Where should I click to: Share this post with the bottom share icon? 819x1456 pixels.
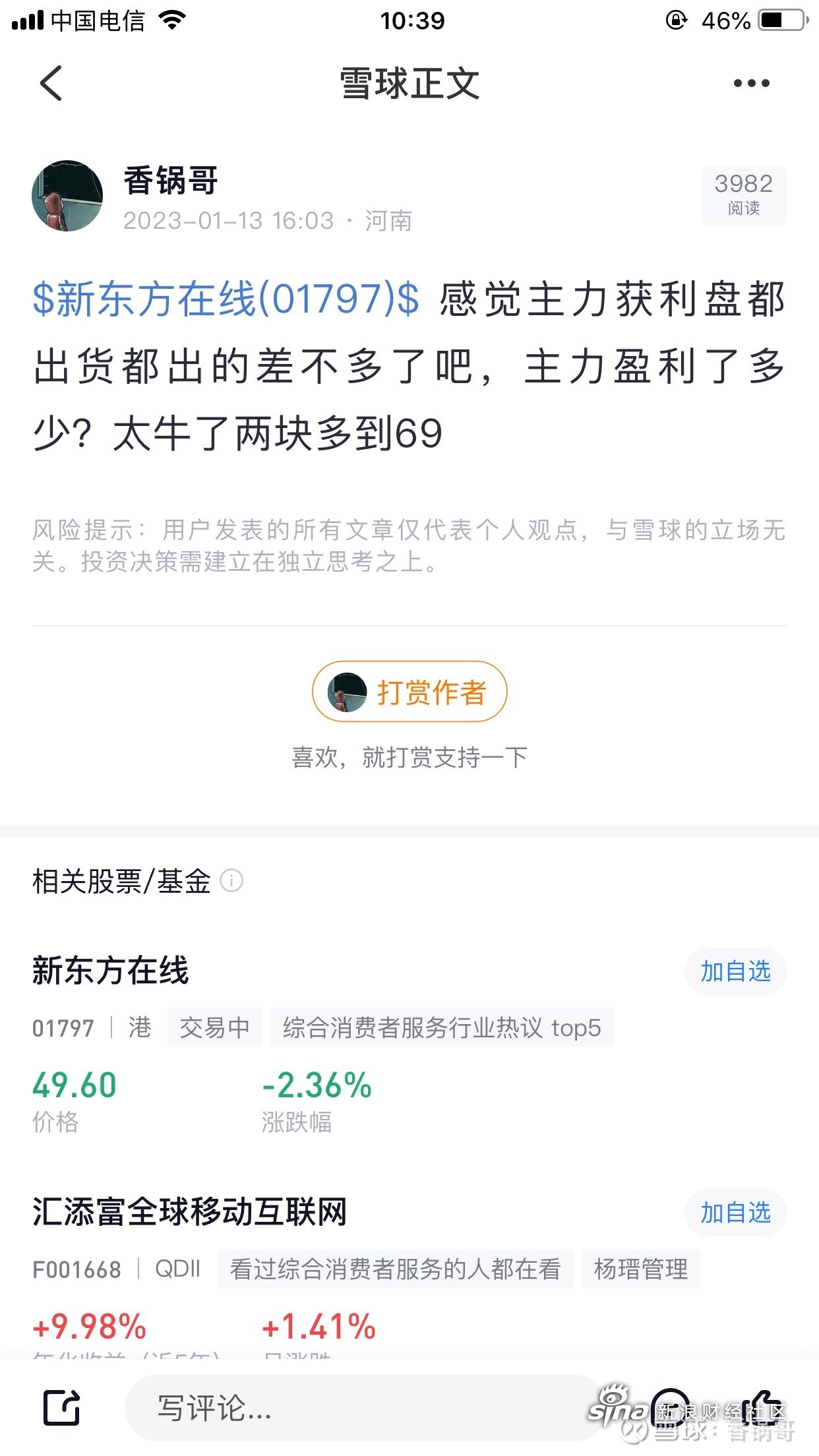pyautogui.click(x=62, y=1407)
